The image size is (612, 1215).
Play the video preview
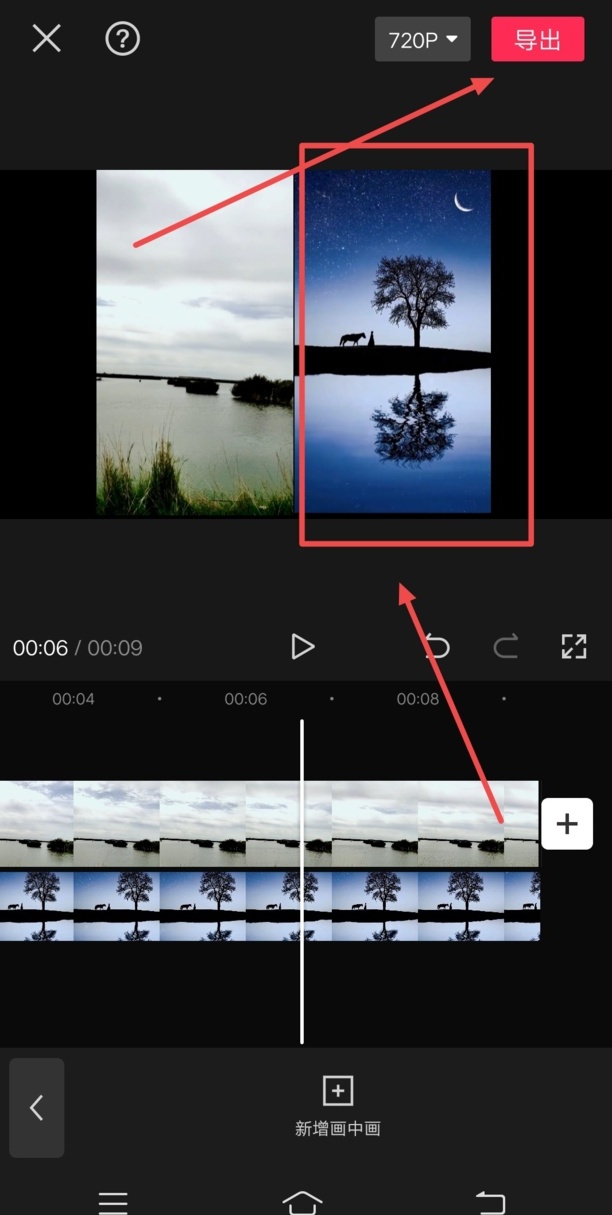click(302, 646)
